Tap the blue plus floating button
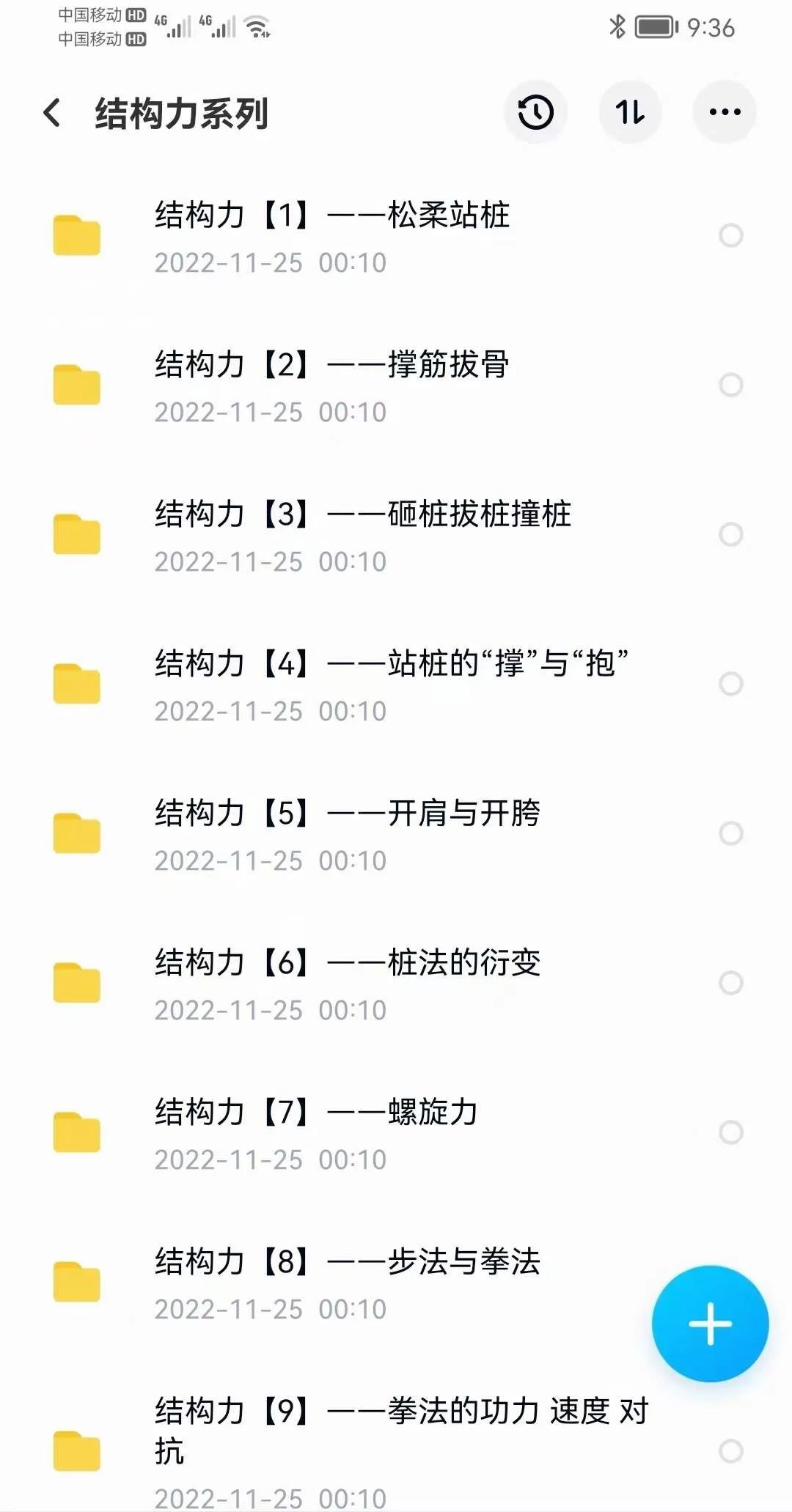 tap(710, 1324)
